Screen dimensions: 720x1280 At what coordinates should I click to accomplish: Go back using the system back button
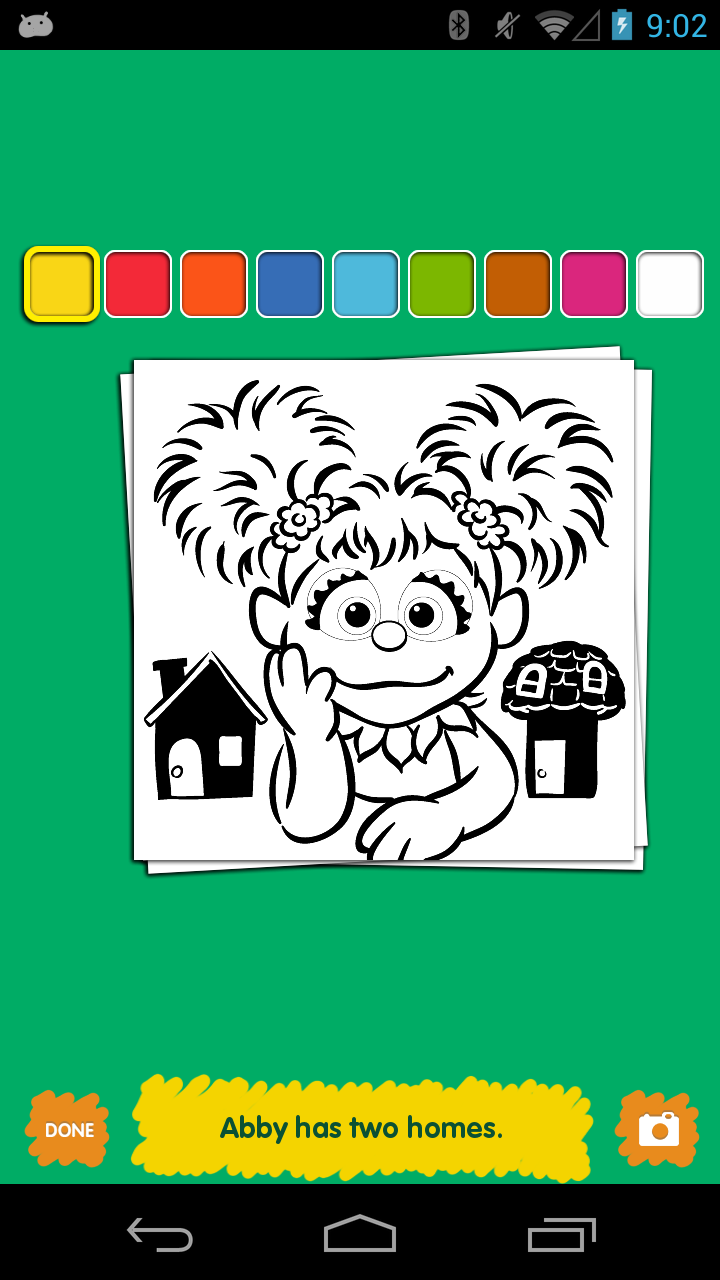tap(160, 1234)
